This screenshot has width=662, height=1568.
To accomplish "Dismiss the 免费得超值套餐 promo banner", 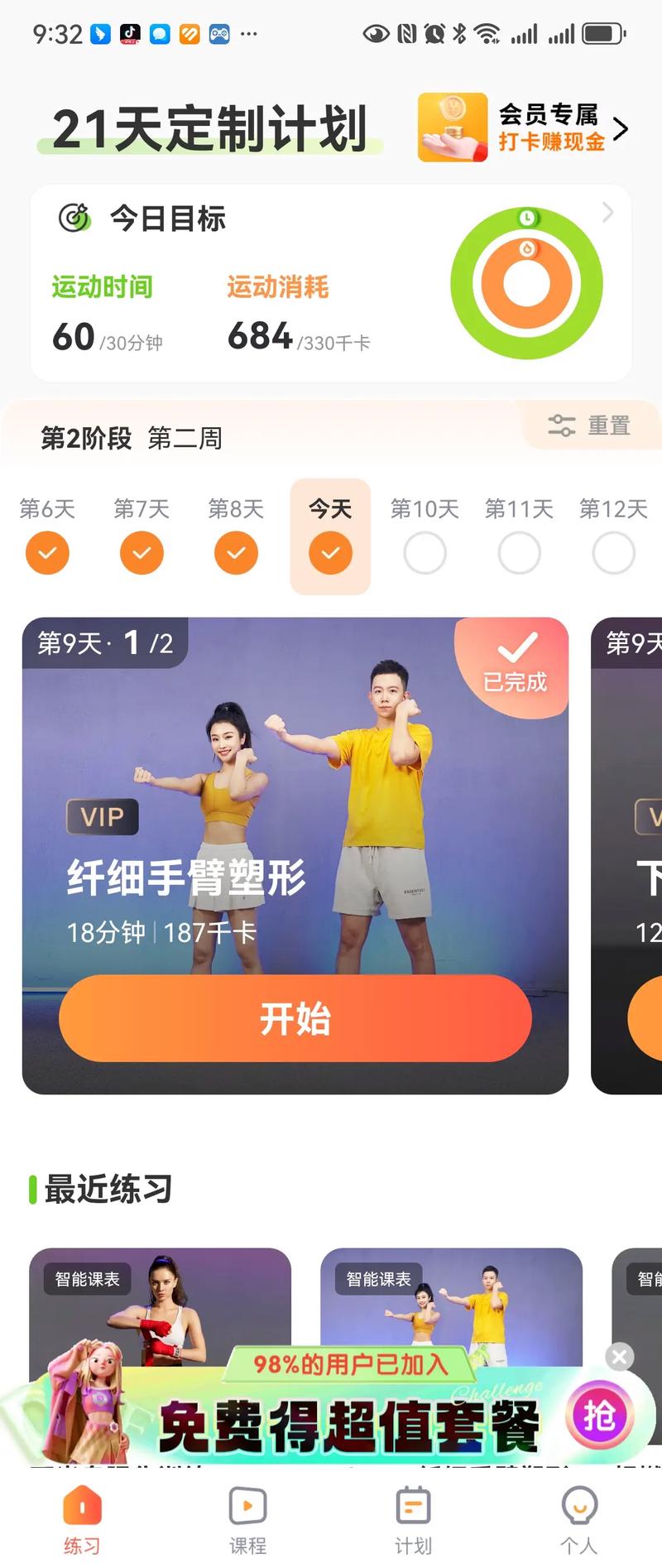I will [618, 1357].
